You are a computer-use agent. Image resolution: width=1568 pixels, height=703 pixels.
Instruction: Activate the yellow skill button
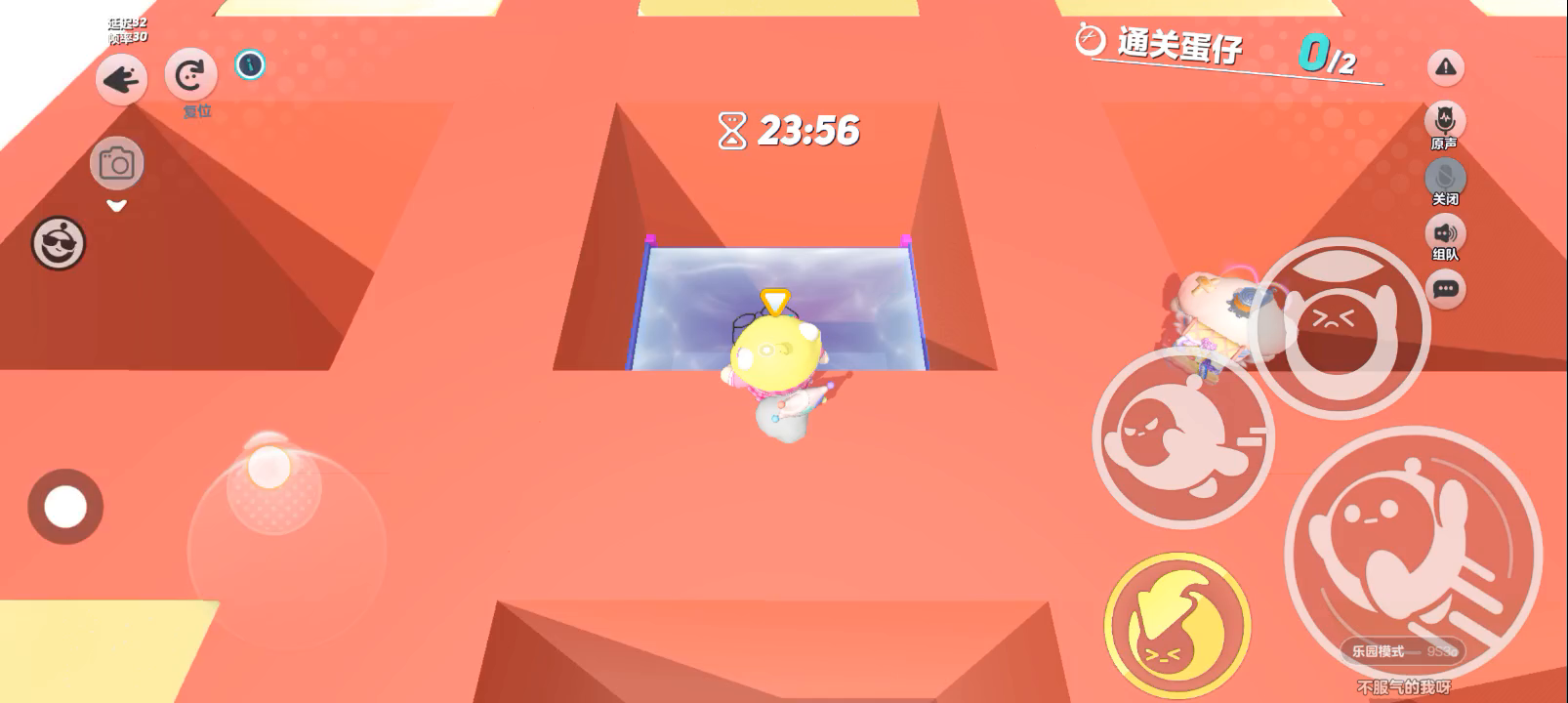(x=1176, y=625)
